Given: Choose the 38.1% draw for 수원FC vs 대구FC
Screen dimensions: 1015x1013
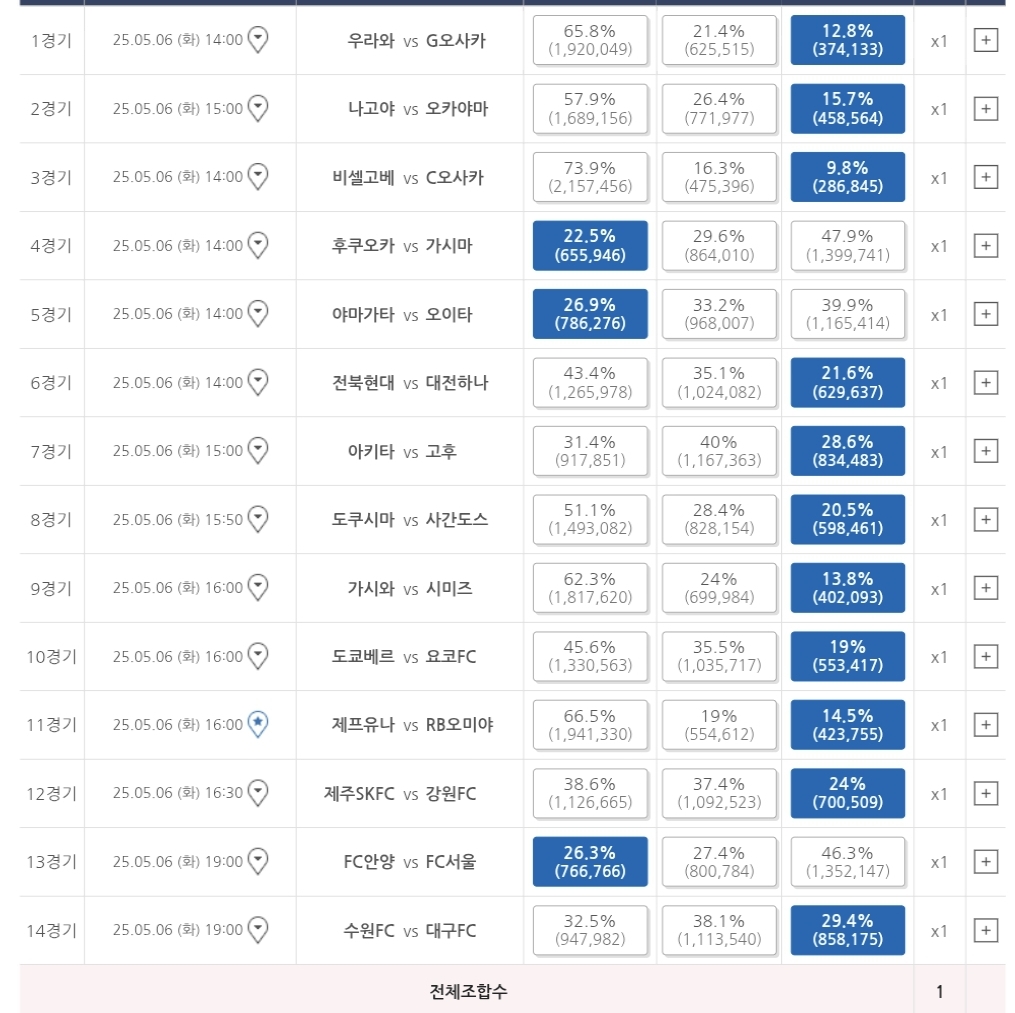Looking at the screenshot, I should [x=718, y=931].
